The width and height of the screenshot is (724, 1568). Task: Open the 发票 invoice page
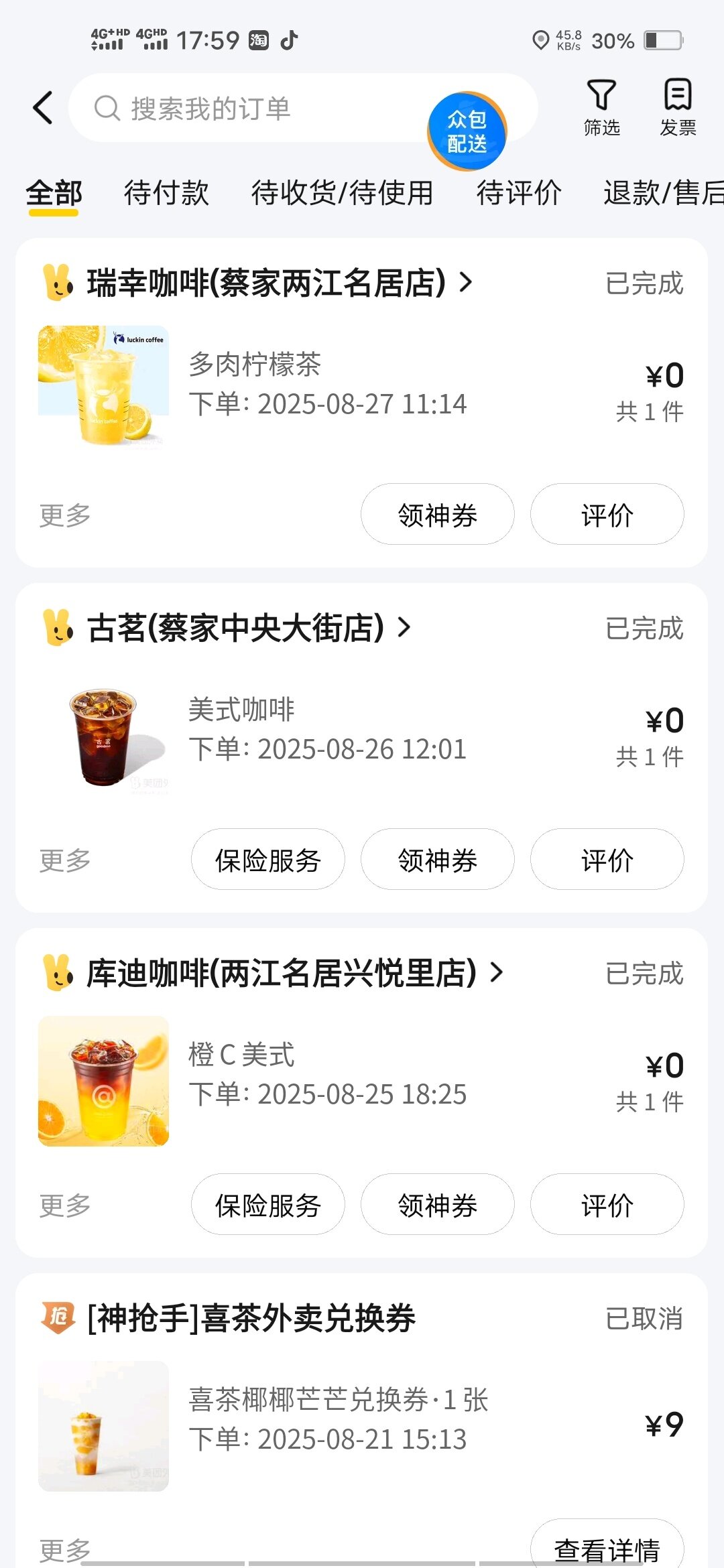(678, 108)
